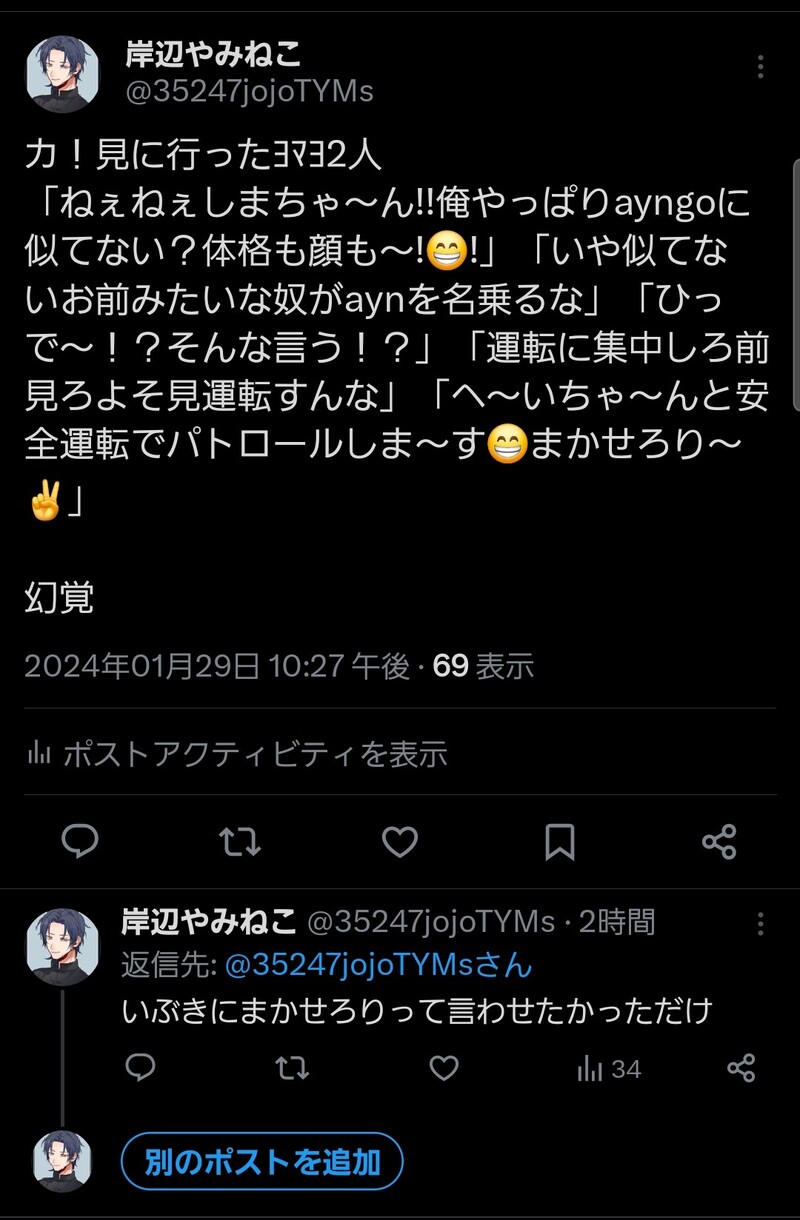The height and width of the screenshot is (1220, 800).
Task: Bookmark the main post
Action: [x=559, y=842]
